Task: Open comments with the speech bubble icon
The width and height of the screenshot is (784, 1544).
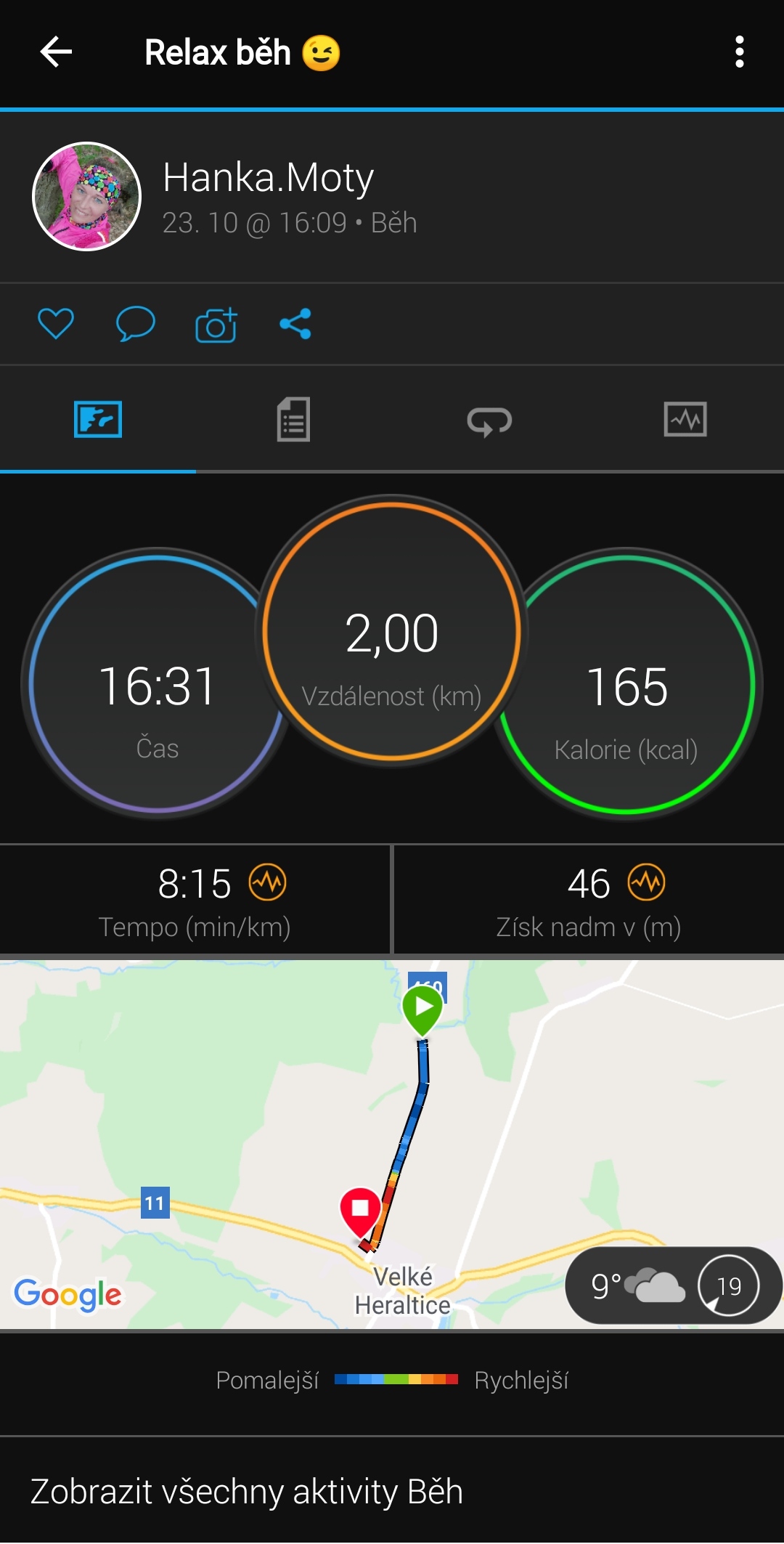Action: (136, 324)
